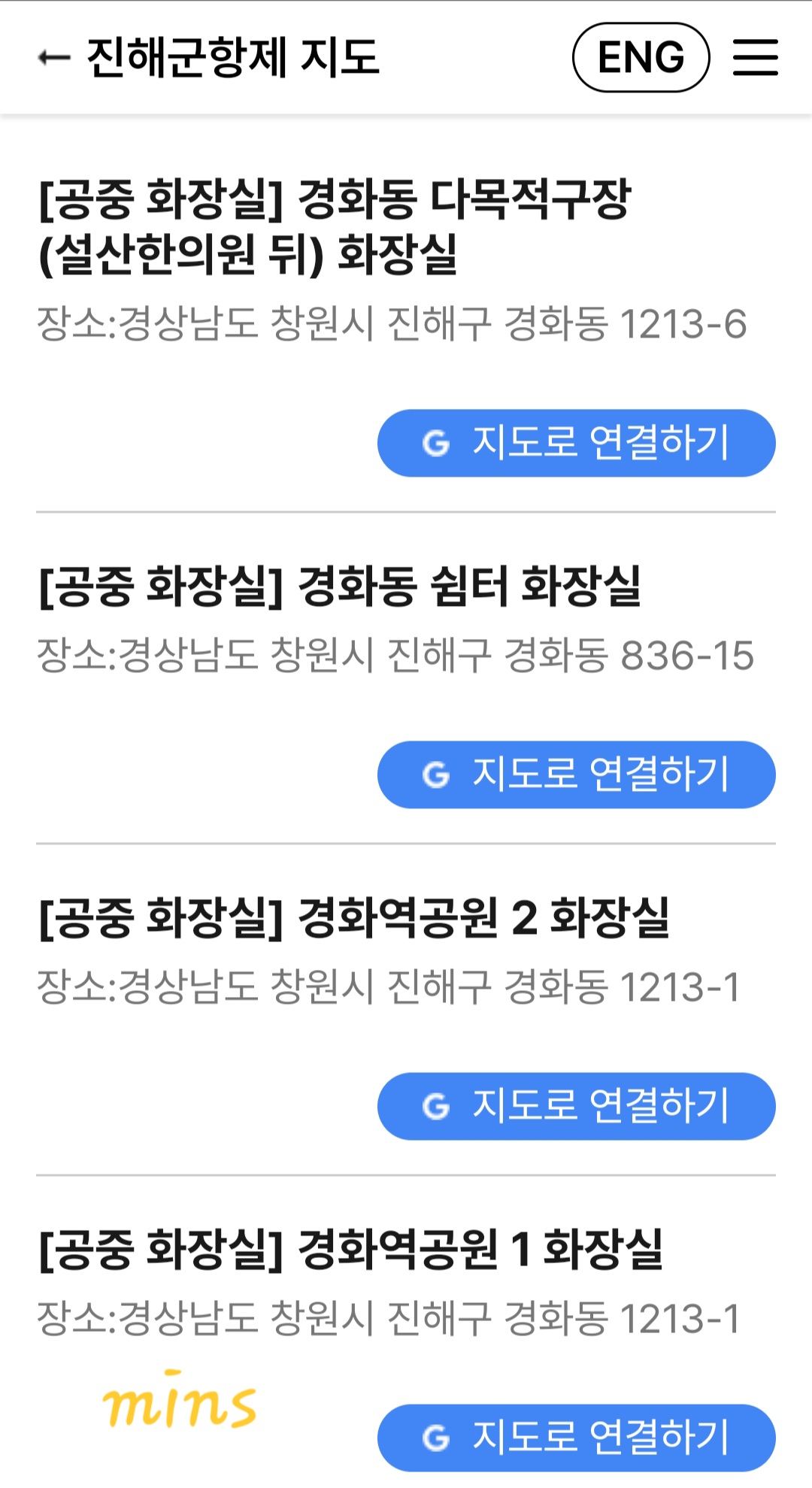Click the G icon on 경화역공원 2 map button
The height and width of the screenshot is (1488, 812).
coord(437,1106)
